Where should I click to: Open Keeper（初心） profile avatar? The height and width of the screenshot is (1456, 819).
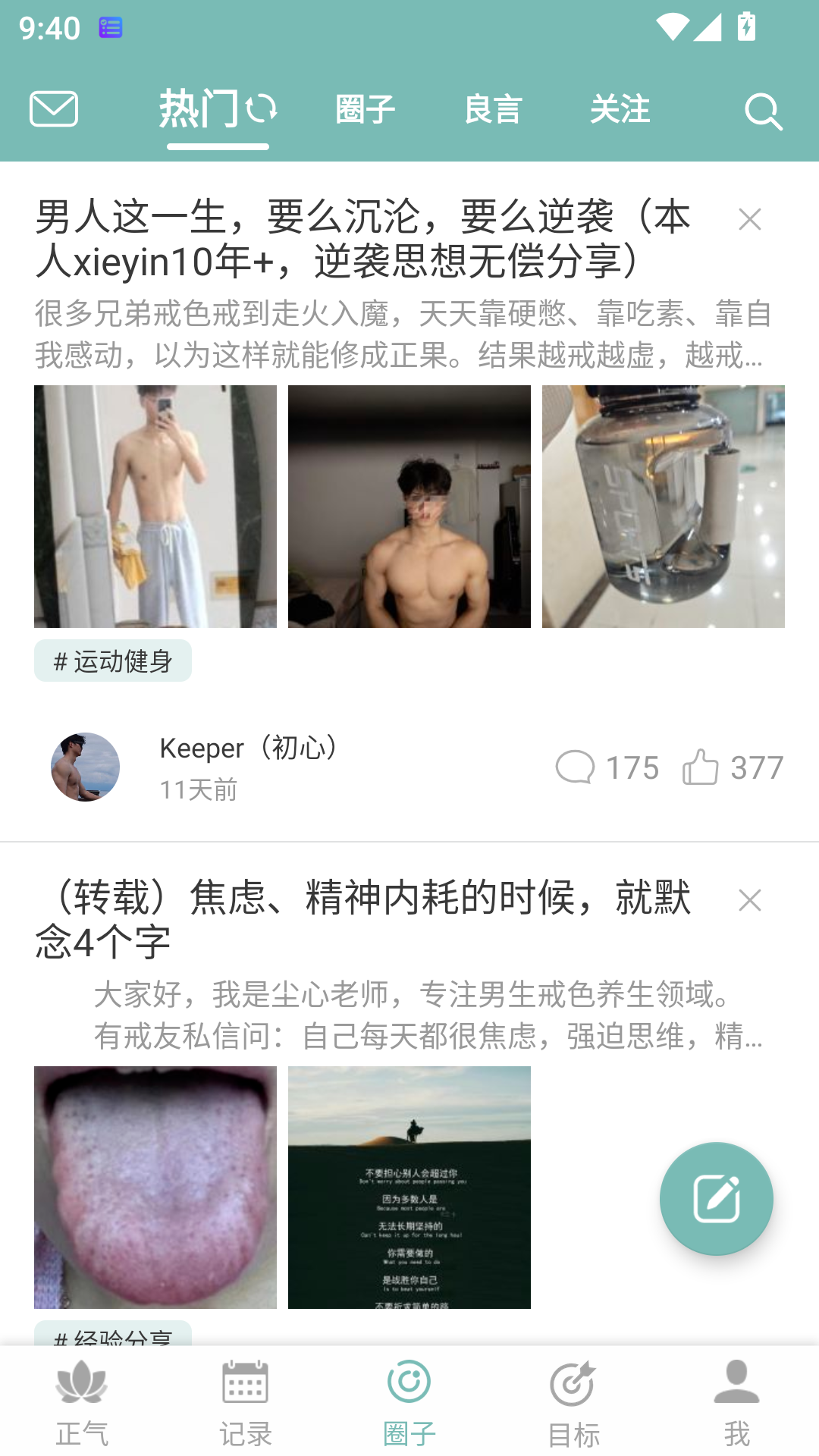click(x=85, y=767)
